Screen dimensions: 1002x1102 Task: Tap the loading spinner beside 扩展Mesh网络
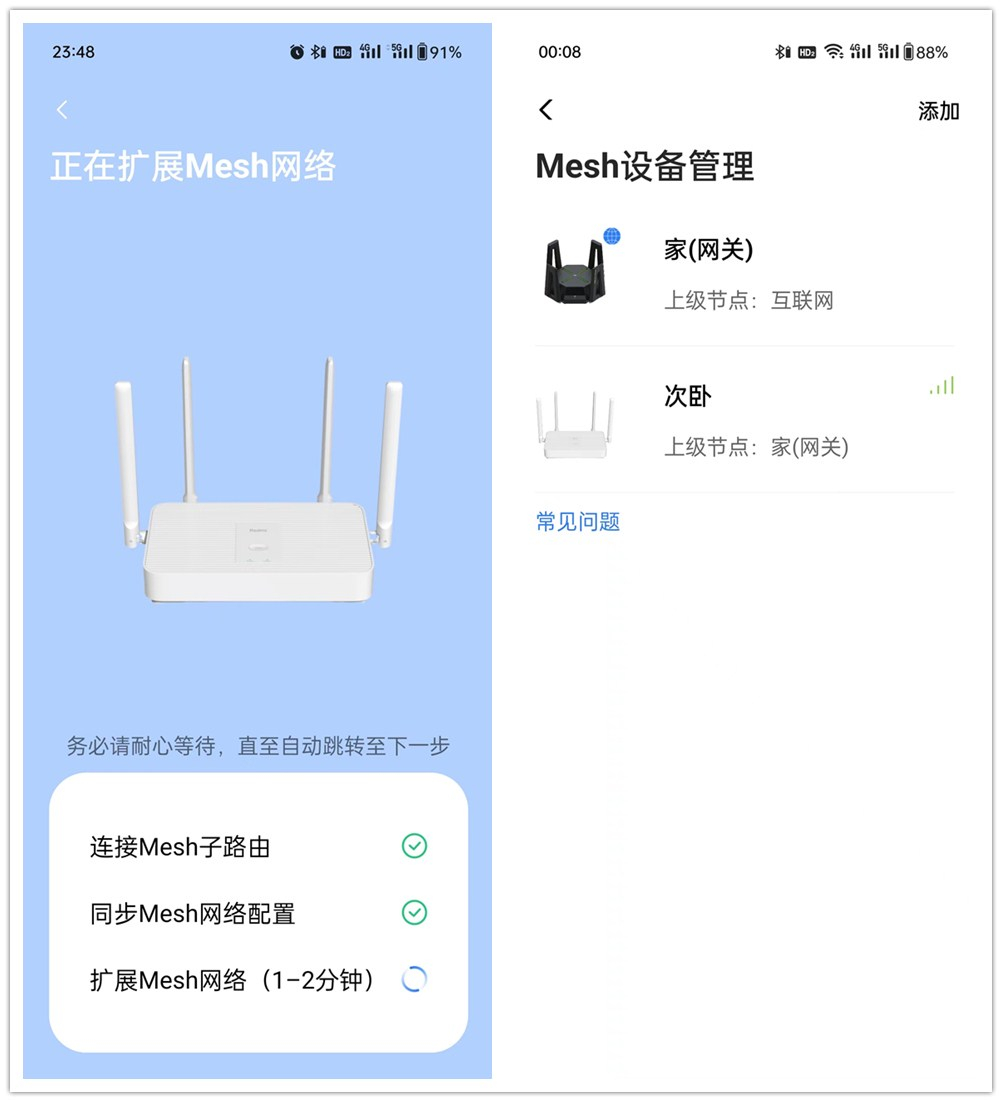click(414, 980)
